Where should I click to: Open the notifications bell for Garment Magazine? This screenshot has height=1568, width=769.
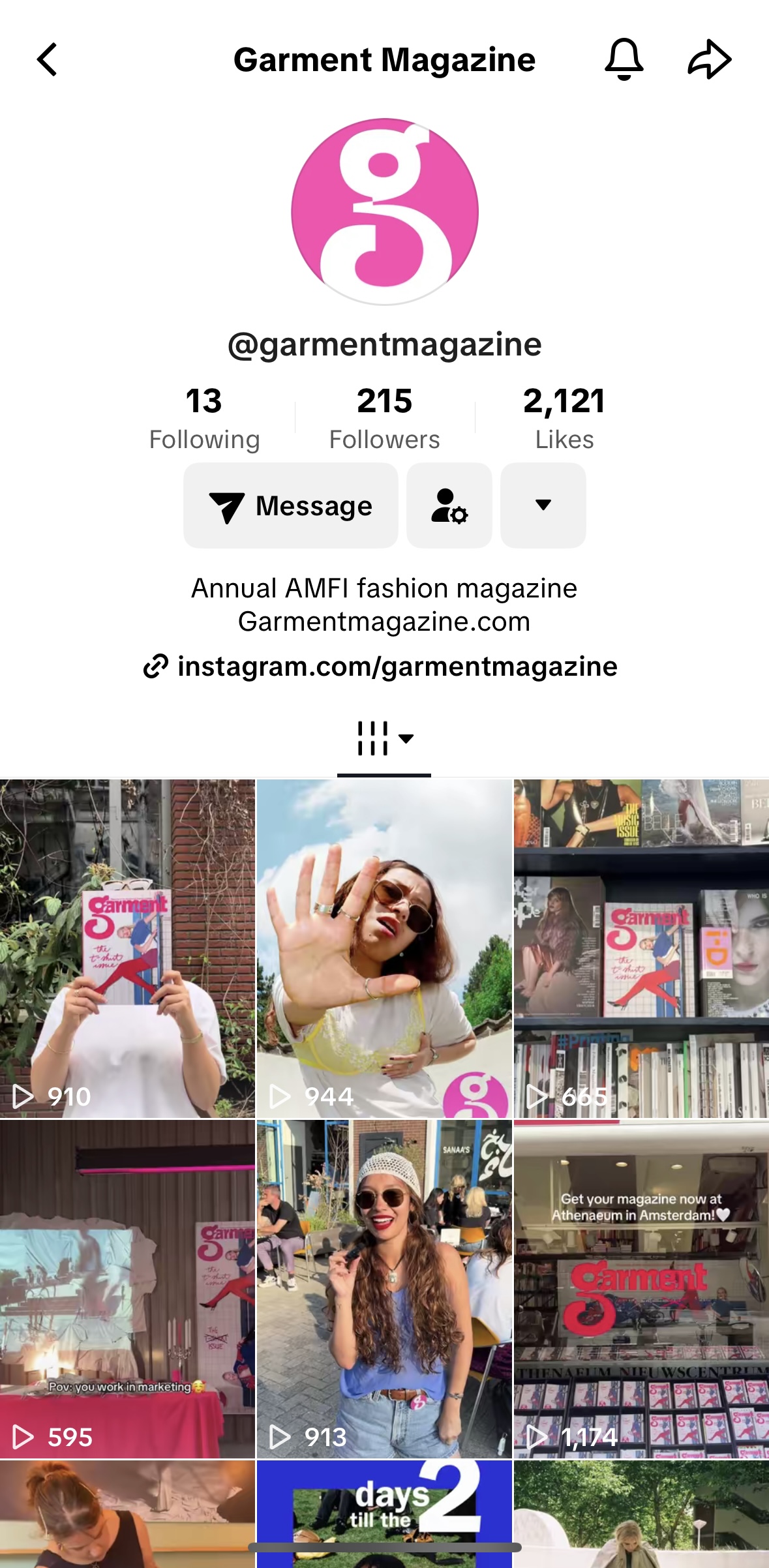tap(624, 59)
